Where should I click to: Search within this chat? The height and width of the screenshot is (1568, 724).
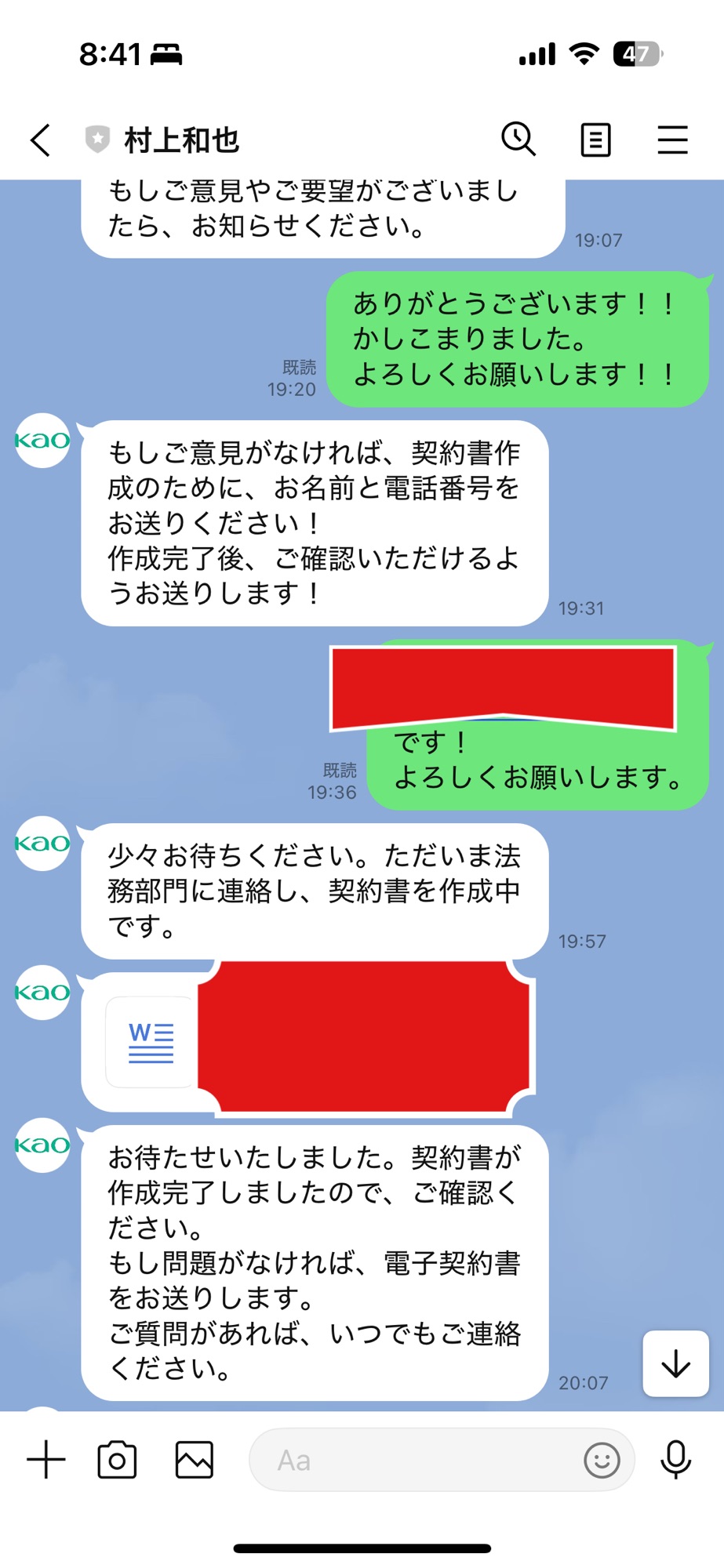(518, 140)
